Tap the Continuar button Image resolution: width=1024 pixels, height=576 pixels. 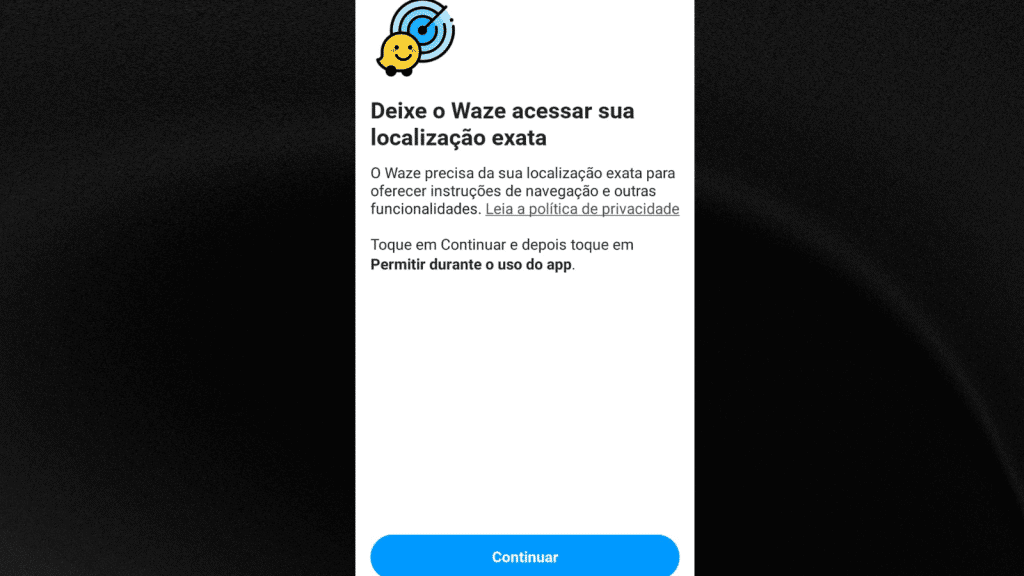(x=524, y=556)
